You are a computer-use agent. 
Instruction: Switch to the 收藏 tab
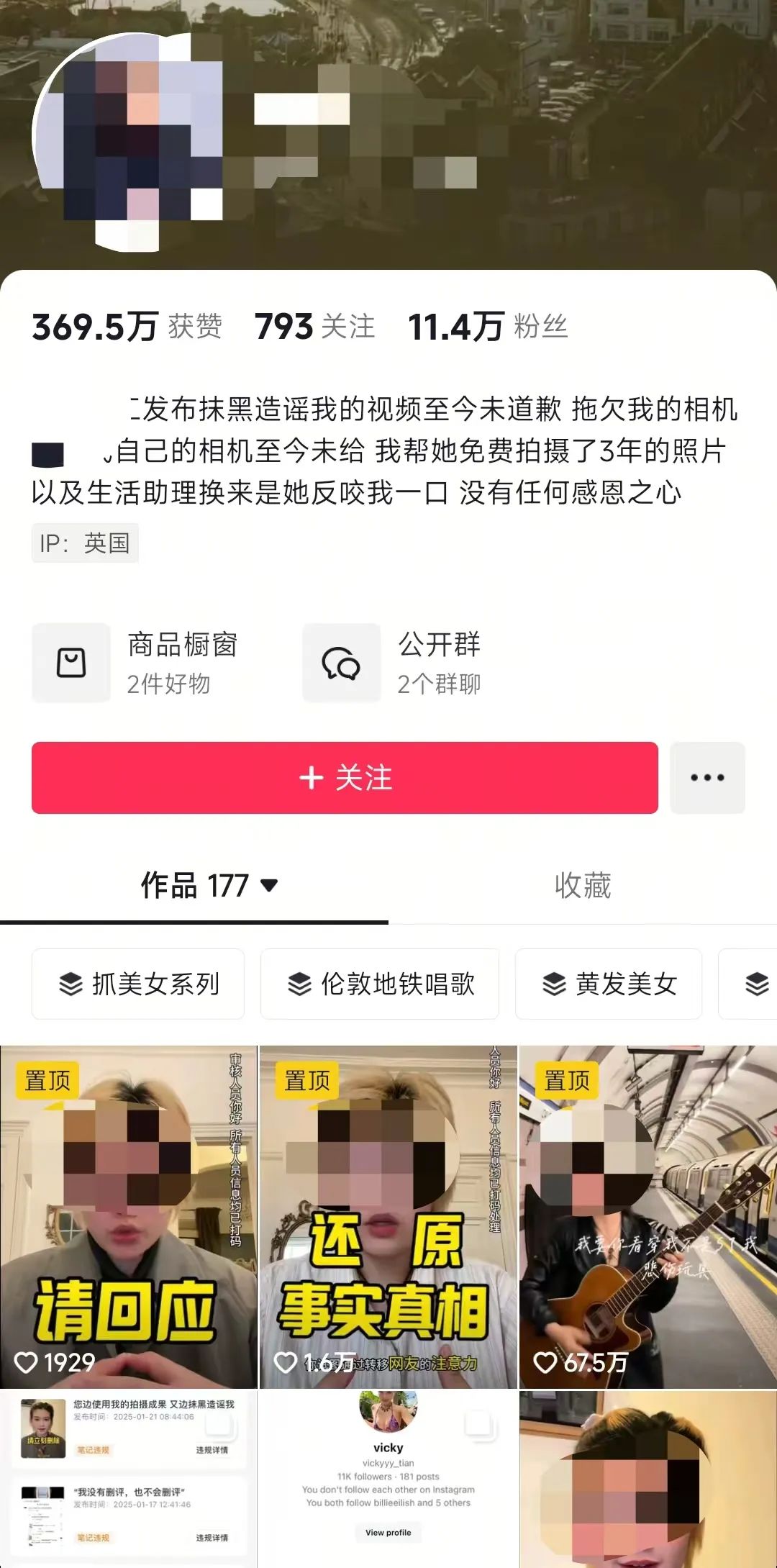582,885
